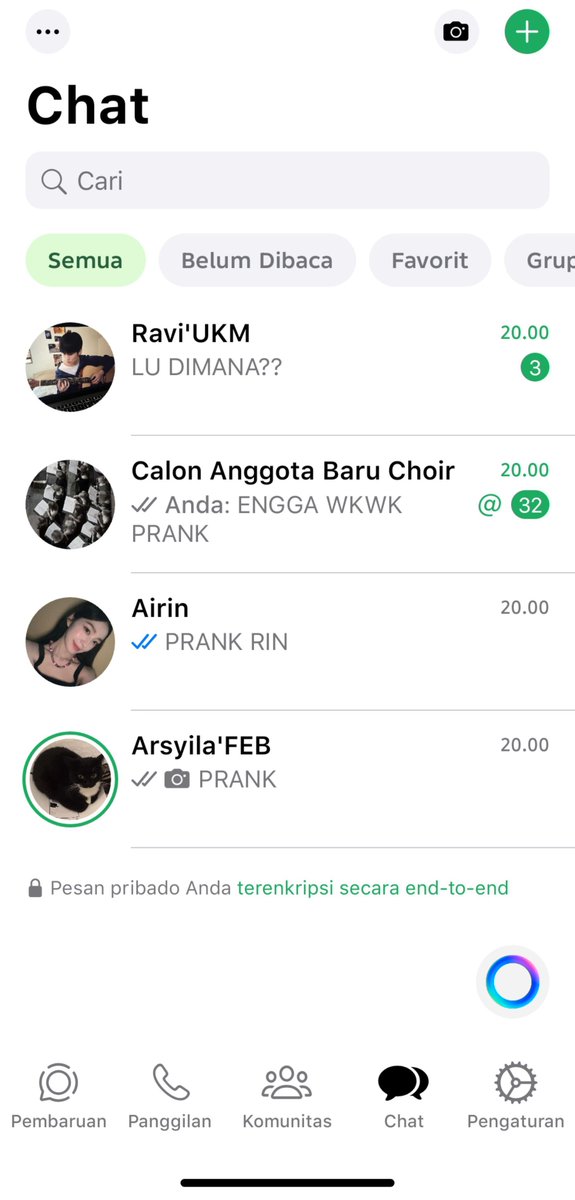
Task: Open the conversation with Airin
Action: click(x=287, y=641)
